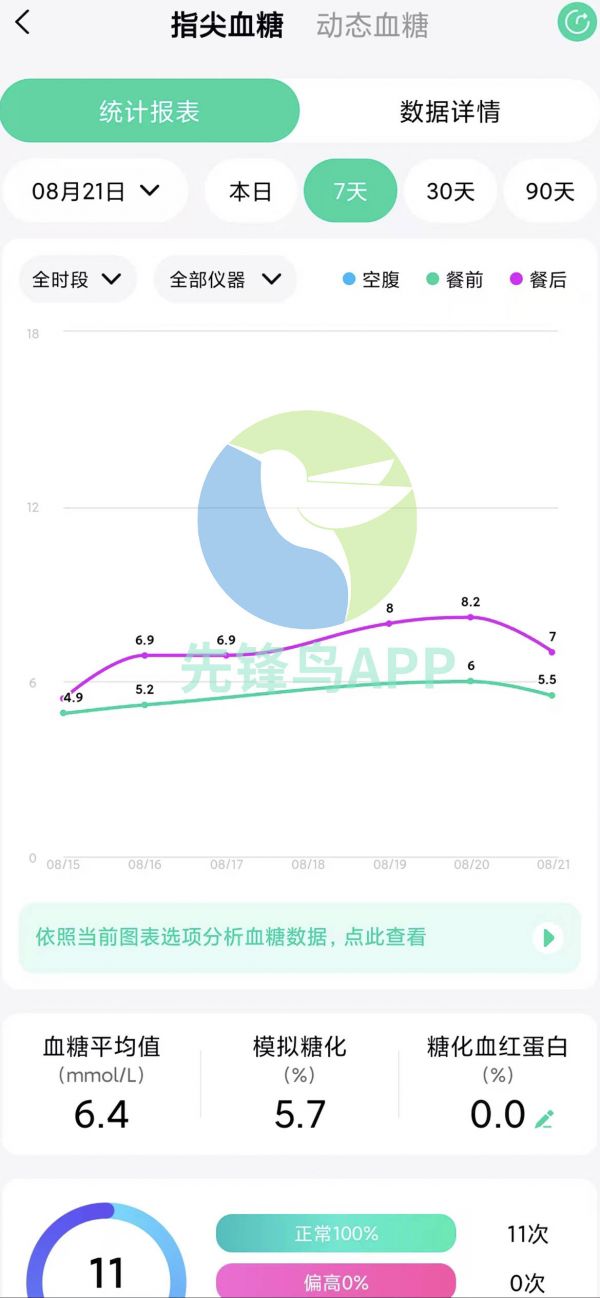This screenshot has height=1298, width=600.
Task: Select the 统计报表 segment
Action: coord(150,111)
